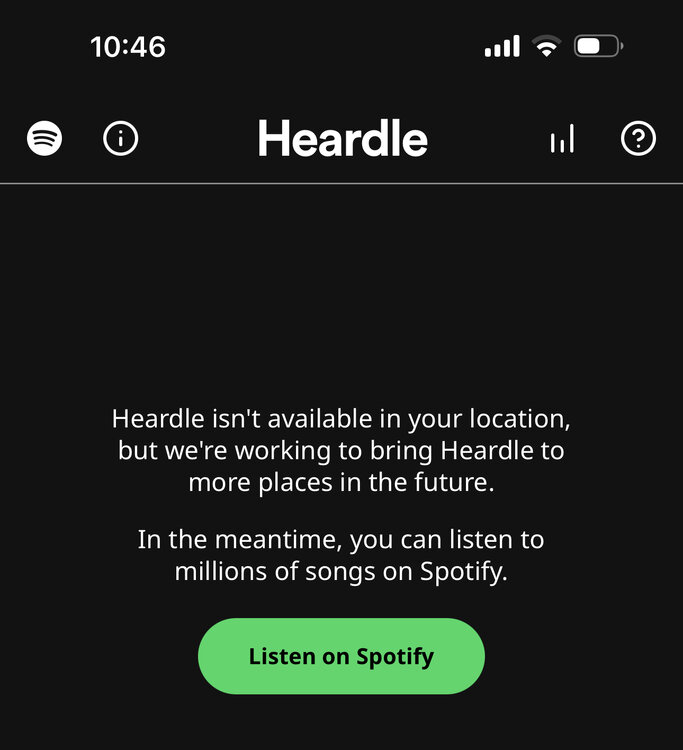View your stats bar chart

coord(562,139)
